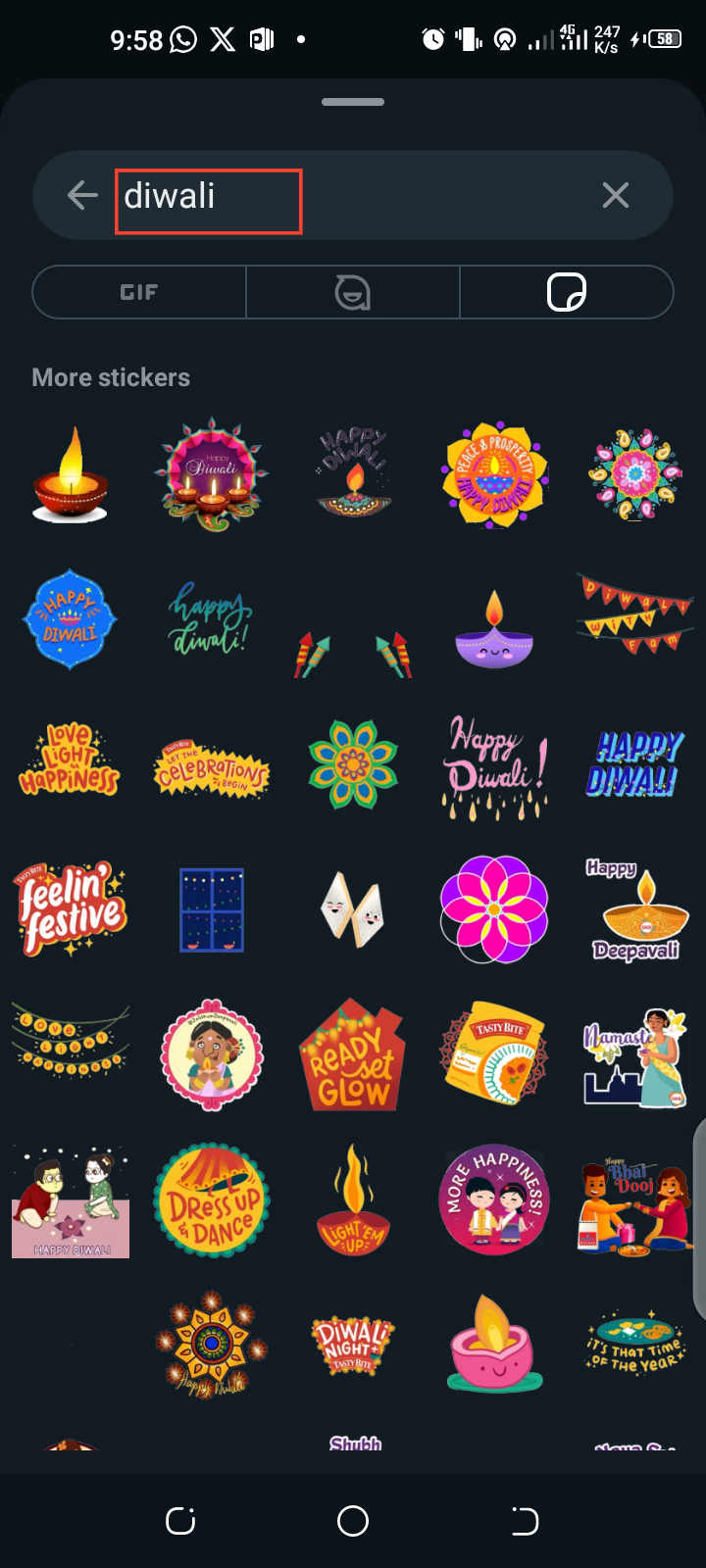Pick the blue Happy Diwali badge sticker
Screen dimensions: 706x1568
71,619
